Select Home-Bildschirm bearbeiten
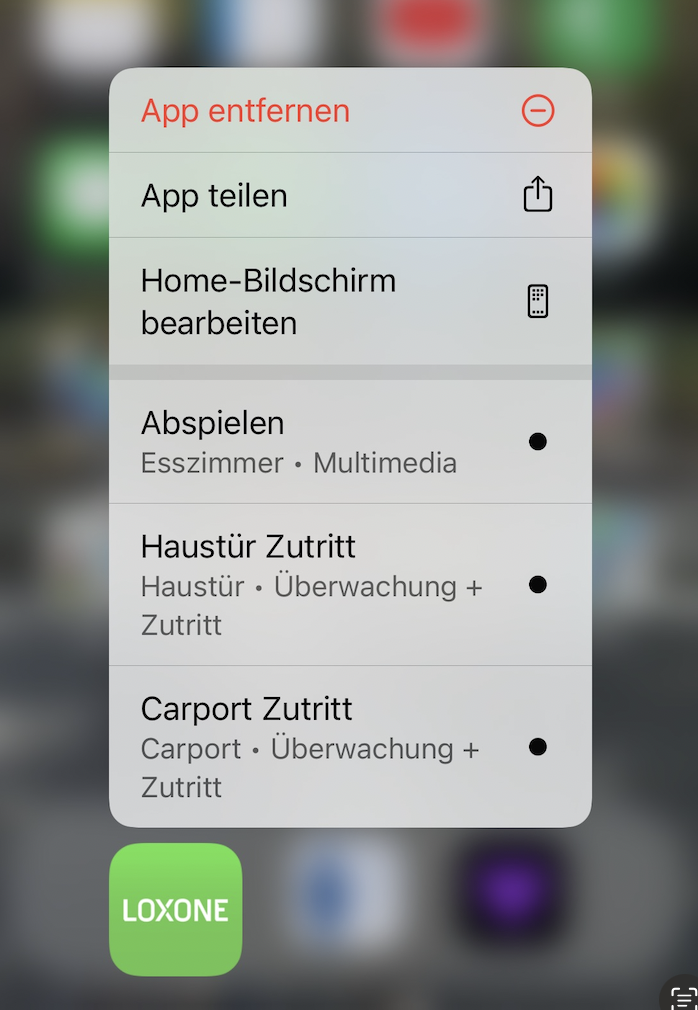Image resolution: width=698 pixels, height=1010 pixels. tap(349, 301)
